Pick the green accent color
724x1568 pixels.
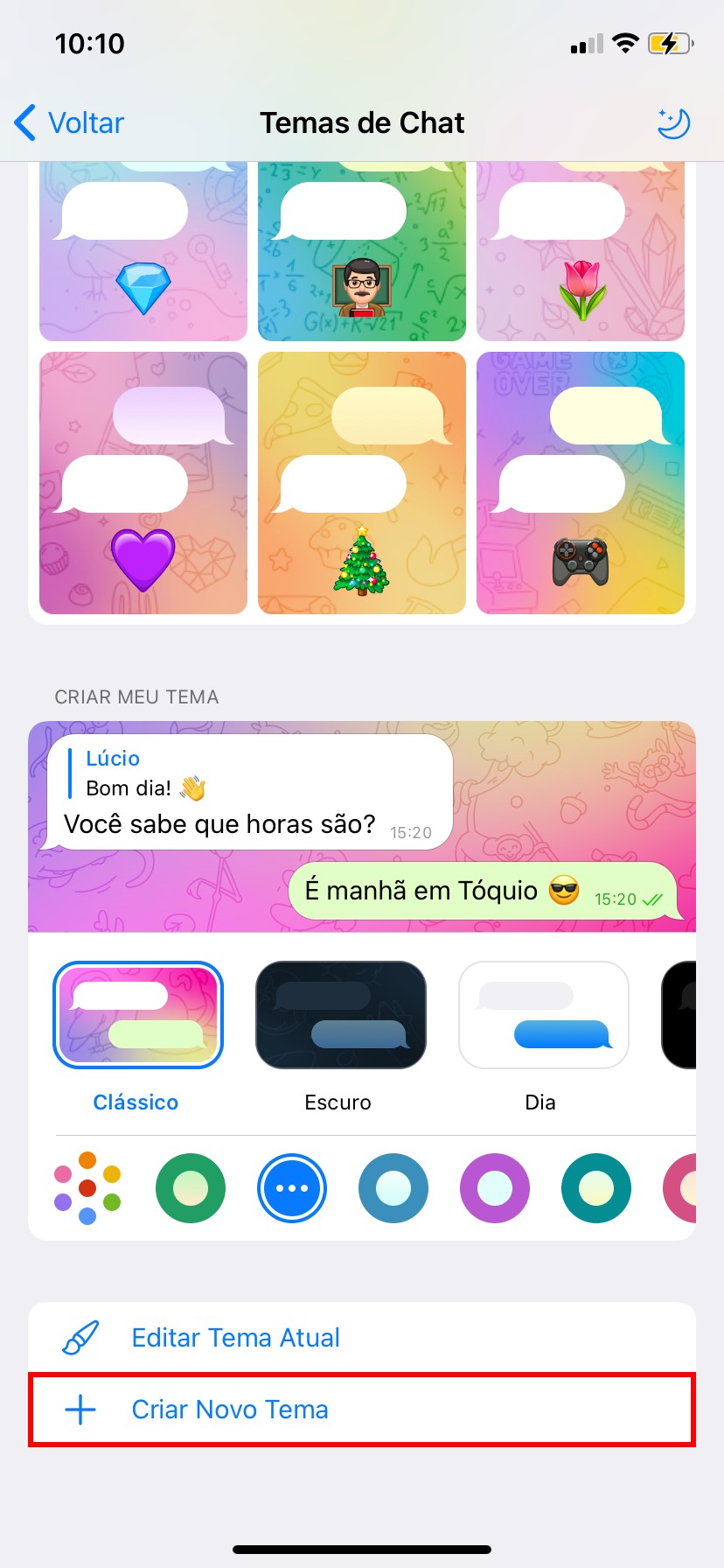(191, 1187)
